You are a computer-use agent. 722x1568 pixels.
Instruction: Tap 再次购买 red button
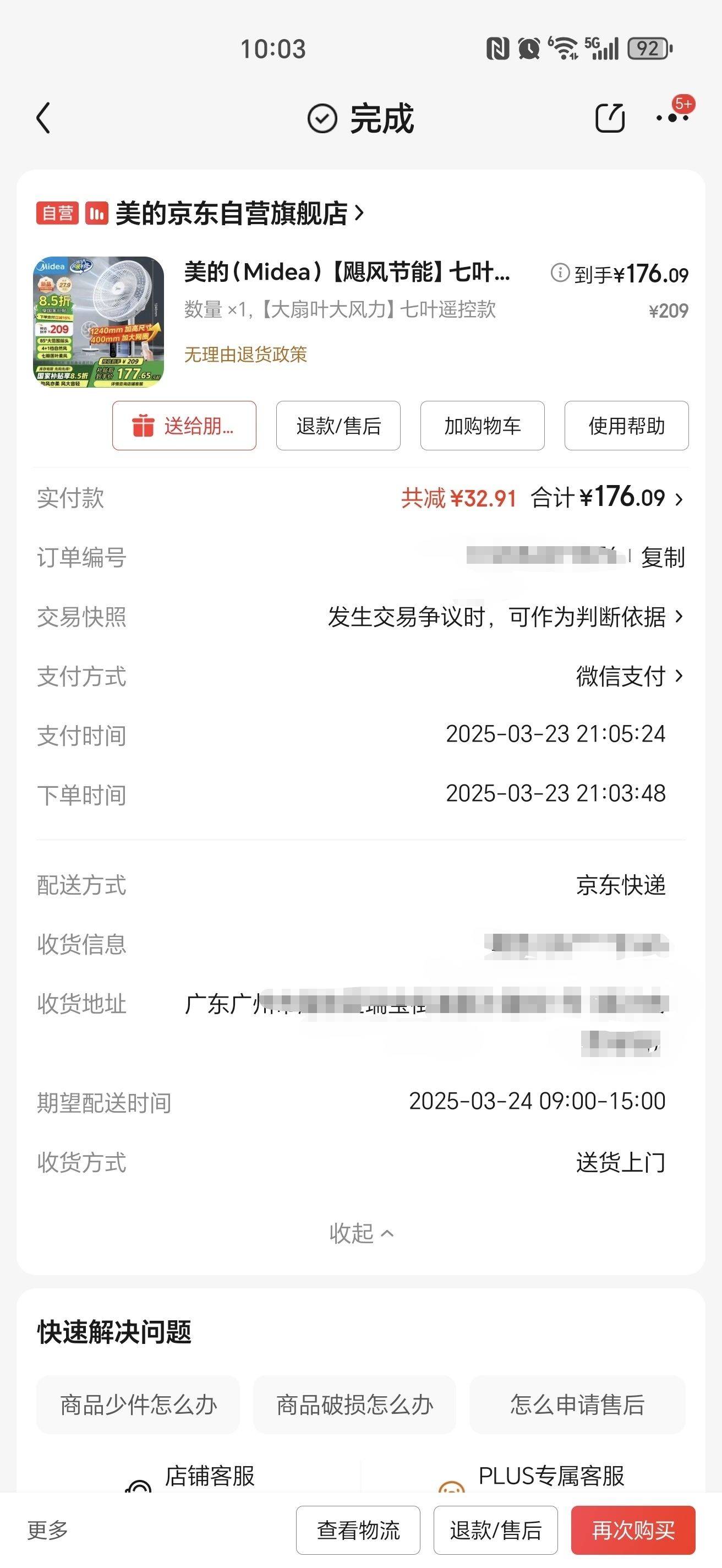click(633, 1529)
